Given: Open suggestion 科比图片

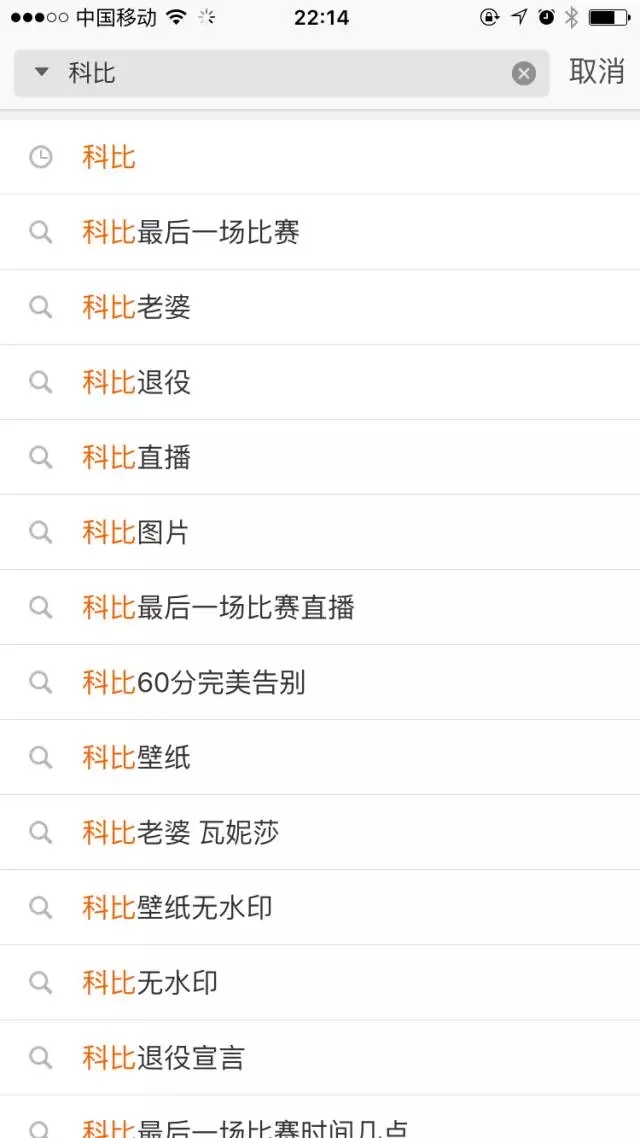Looking at the screenshot, I should pyautogui.click(x=320, y=532).
